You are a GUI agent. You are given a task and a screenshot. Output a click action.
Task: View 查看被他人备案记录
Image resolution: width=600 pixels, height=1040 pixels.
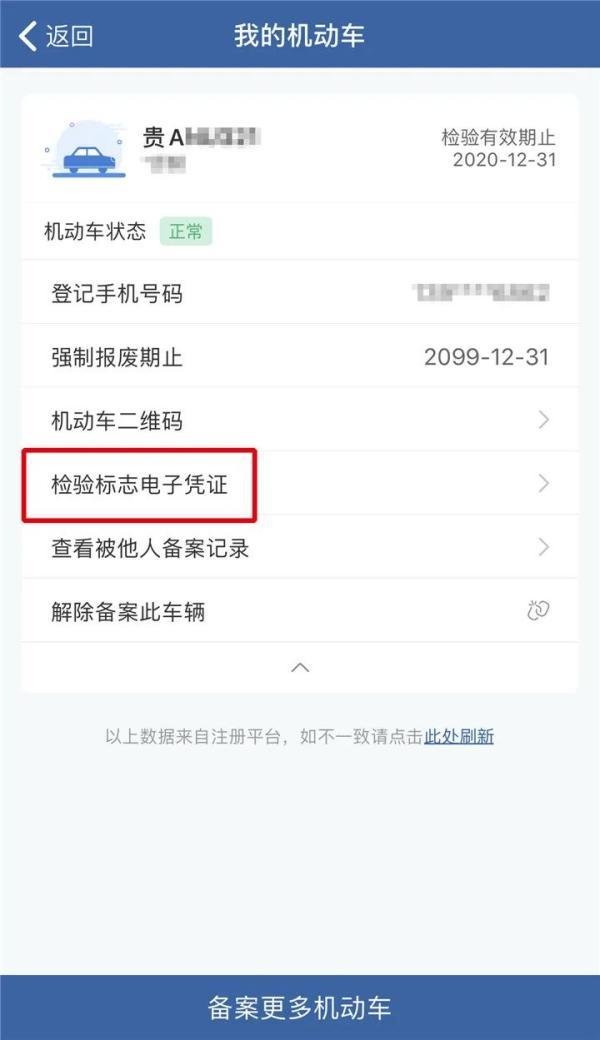pyautogui.click(x=300, y=548)
